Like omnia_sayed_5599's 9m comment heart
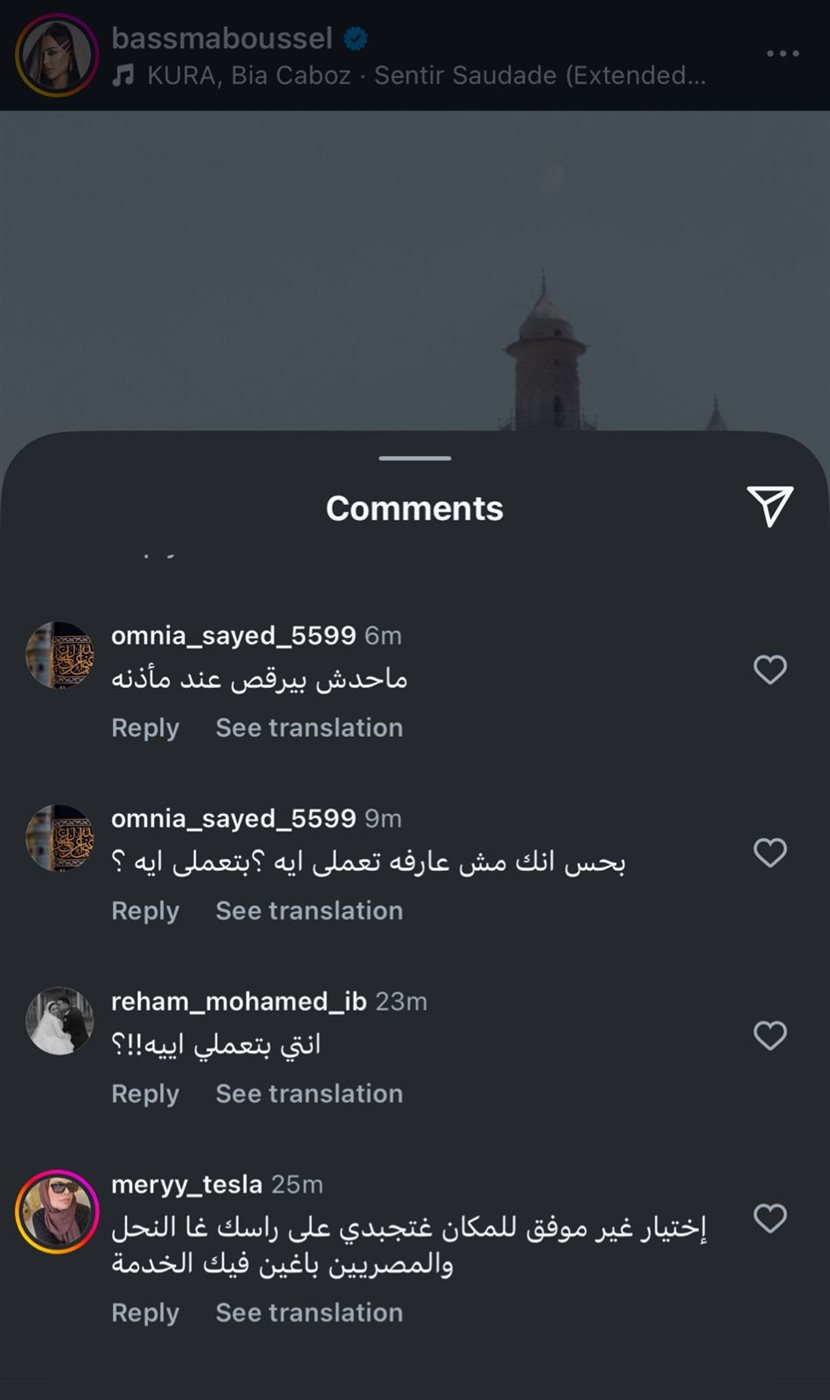Screen dimensions: 830x1400 770,854
